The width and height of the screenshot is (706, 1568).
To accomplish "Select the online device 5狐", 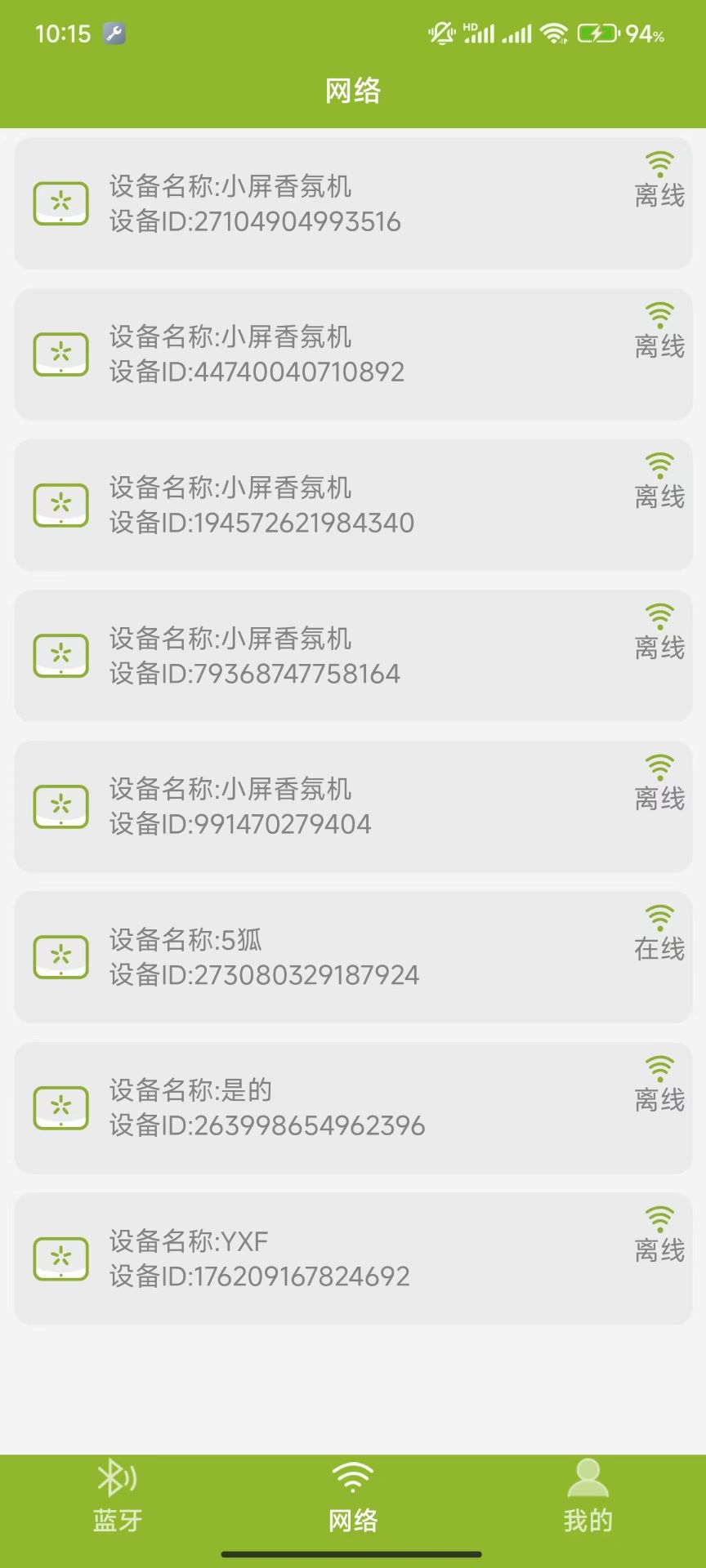I will (351, 956).
